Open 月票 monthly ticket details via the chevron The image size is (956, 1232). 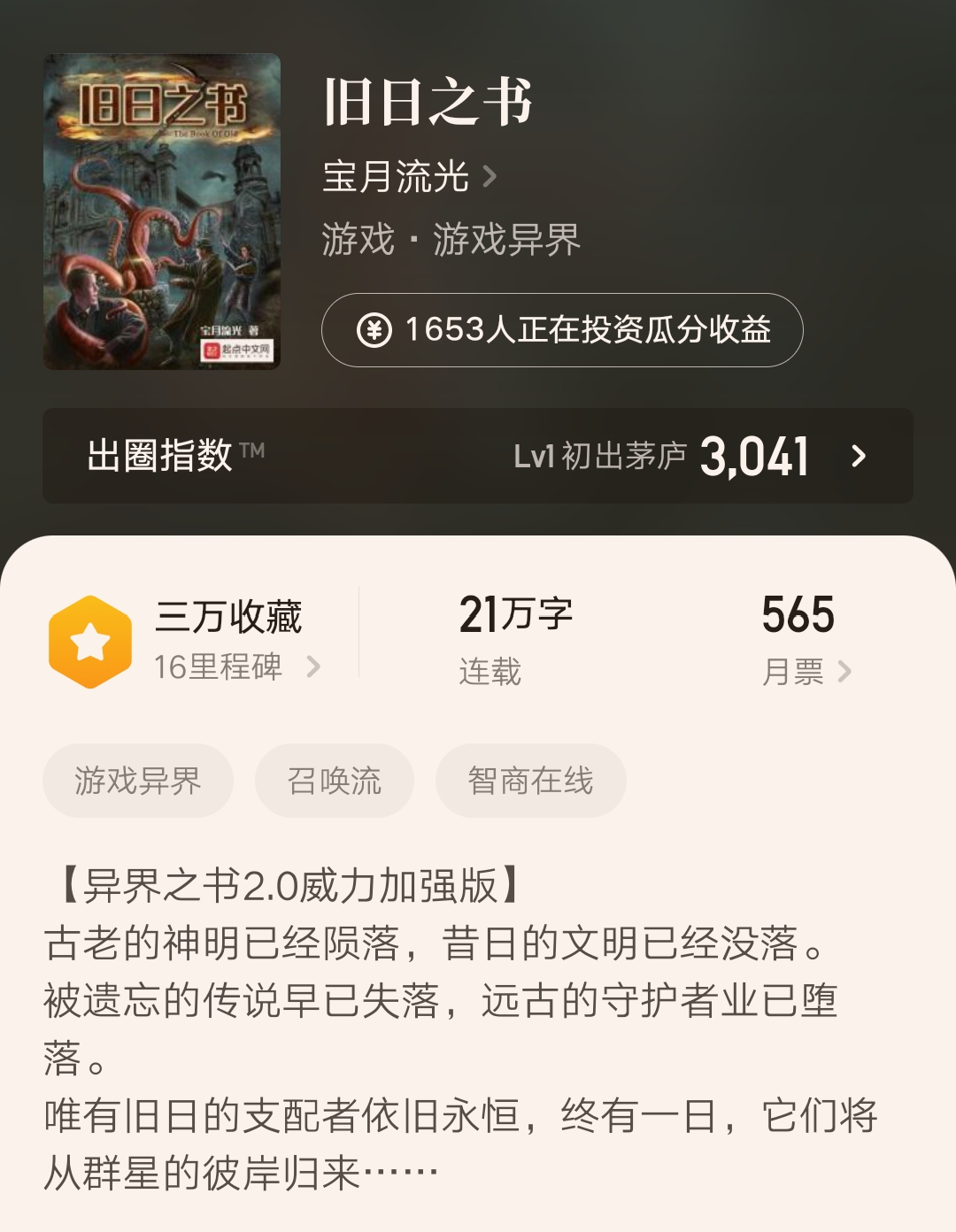pos(845,670)
